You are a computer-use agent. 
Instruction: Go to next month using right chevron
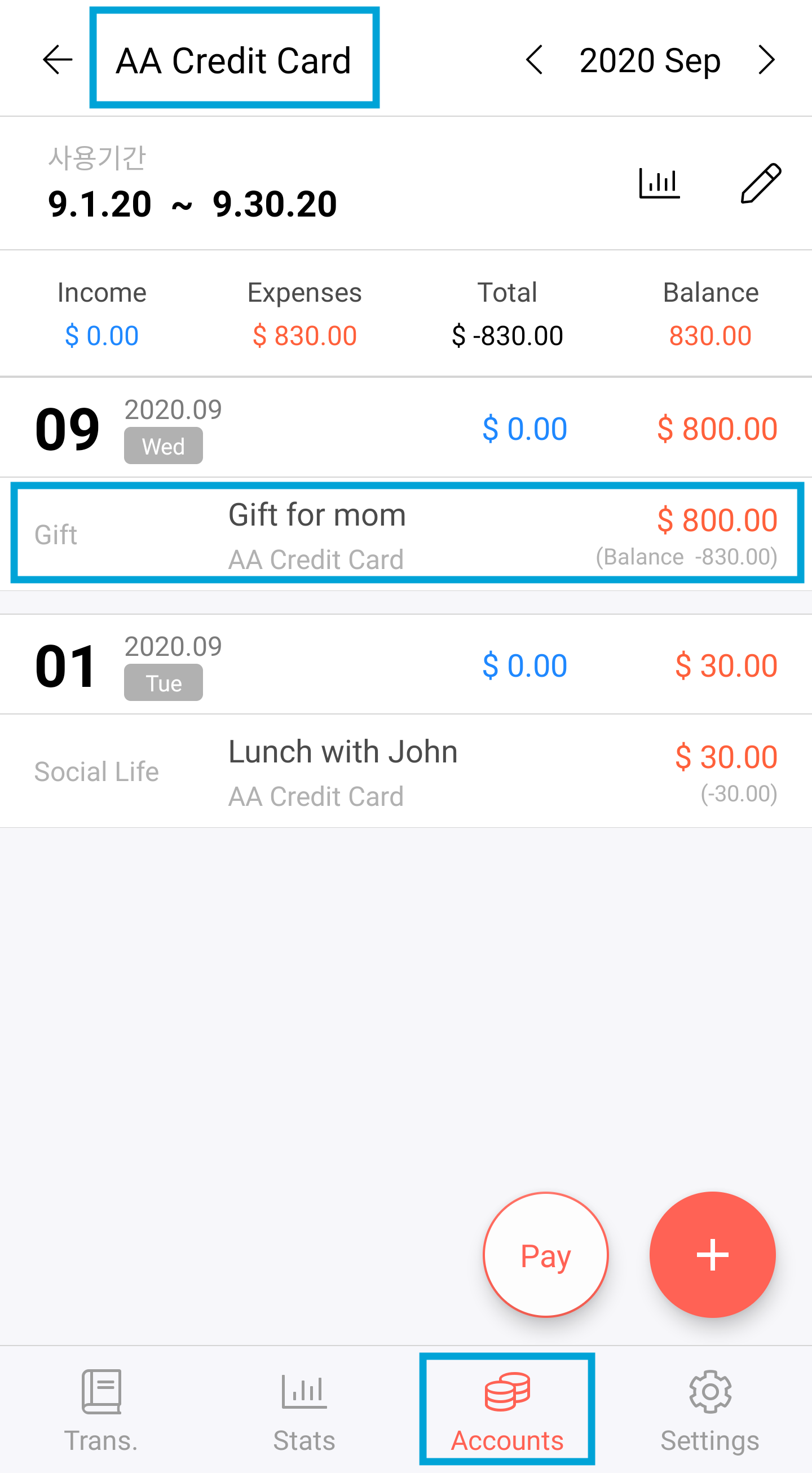click(x=767, y=61)
